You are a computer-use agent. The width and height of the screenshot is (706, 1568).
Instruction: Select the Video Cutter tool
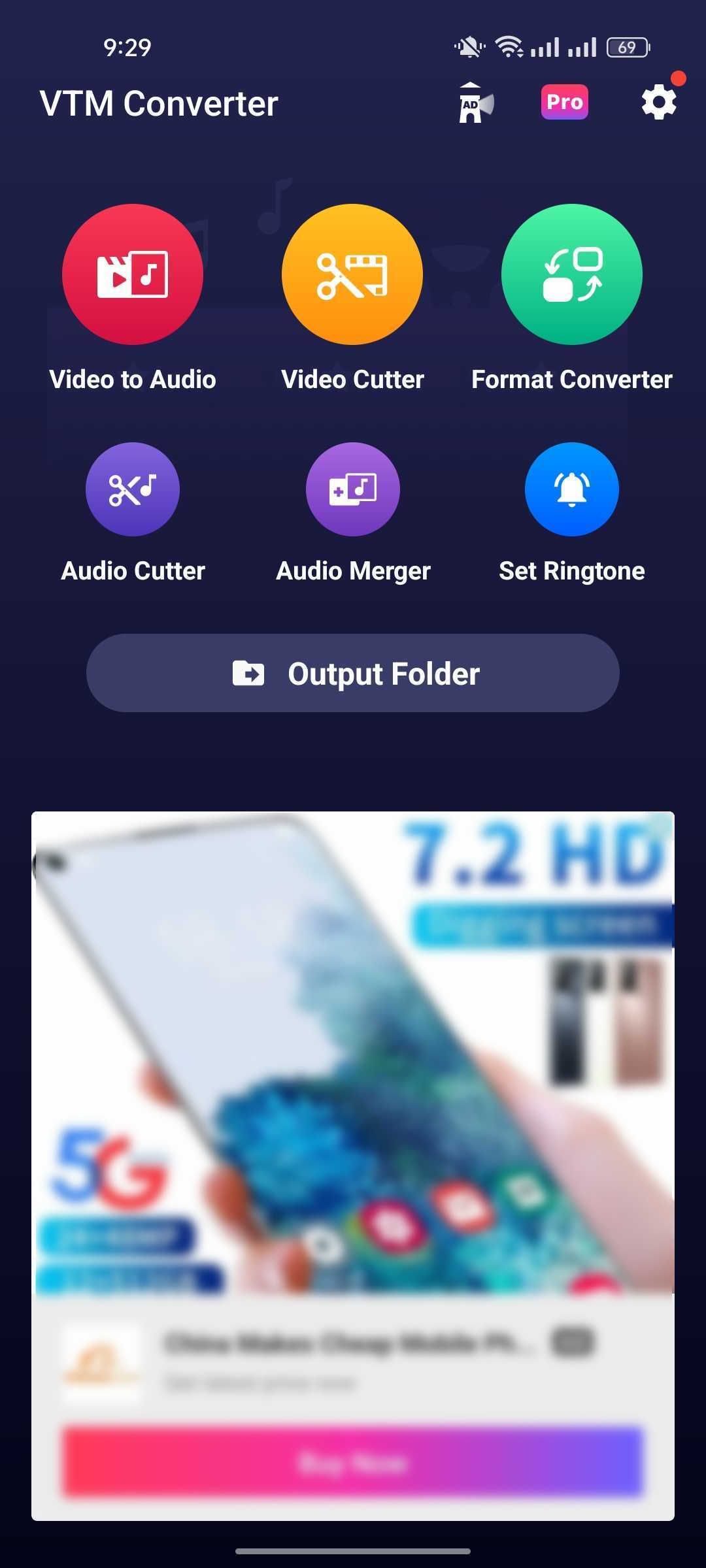[352, 275]
